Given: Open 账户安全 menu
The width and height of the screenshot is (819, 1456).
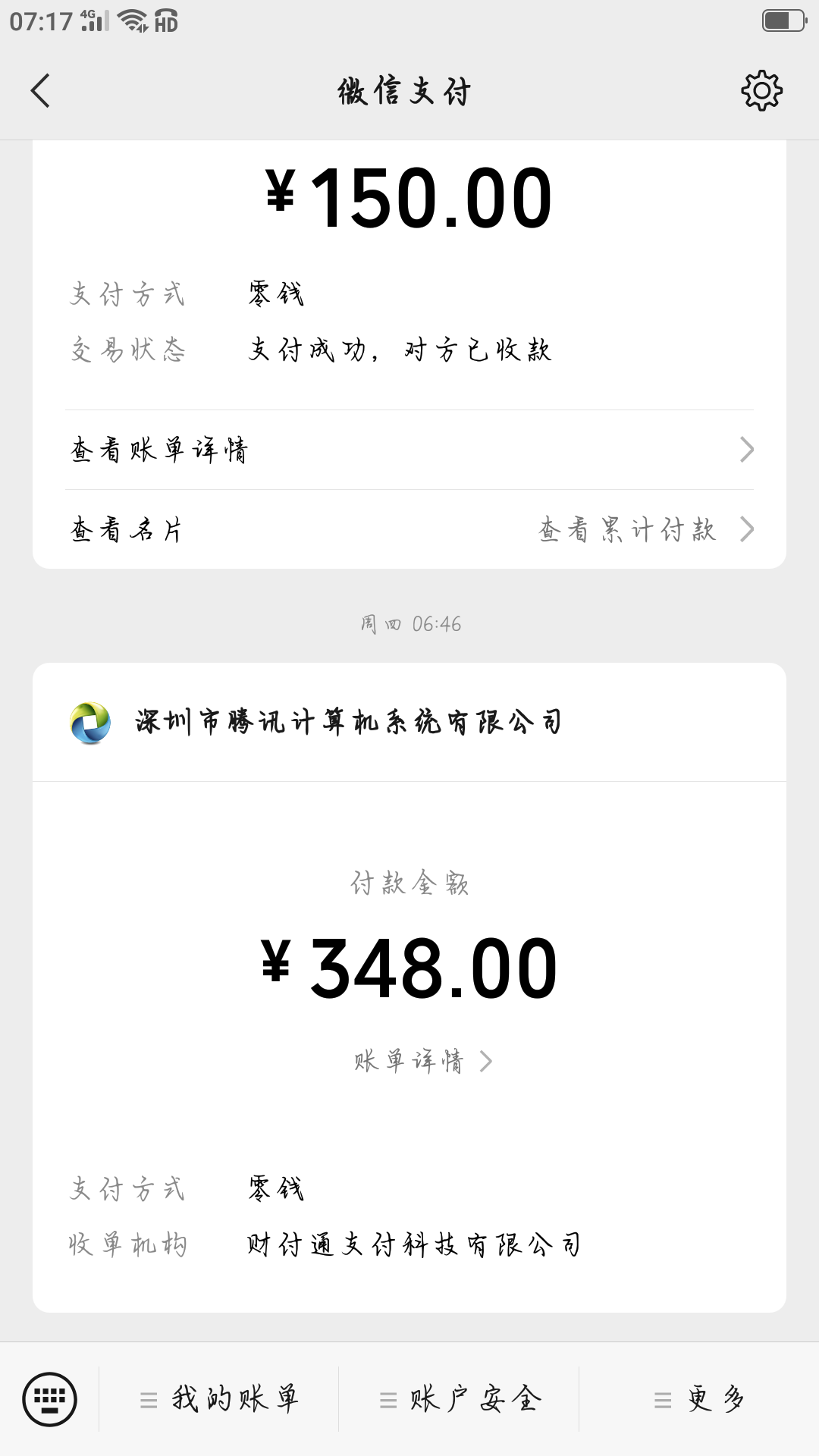Looking at the screenshot, I should coord(460,1399).
